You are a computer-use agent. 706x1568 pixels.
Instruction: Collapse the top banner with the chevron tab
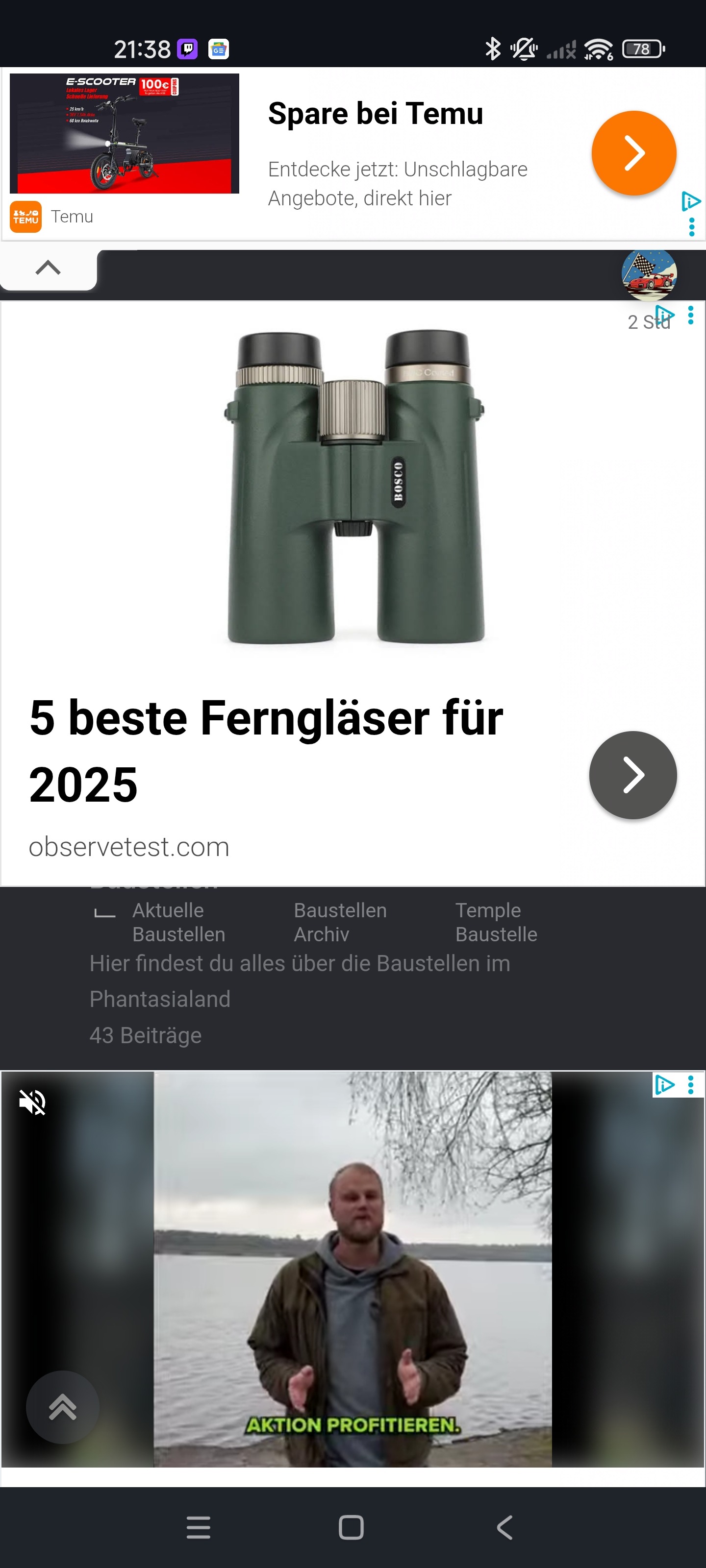(x=48, y=268)
